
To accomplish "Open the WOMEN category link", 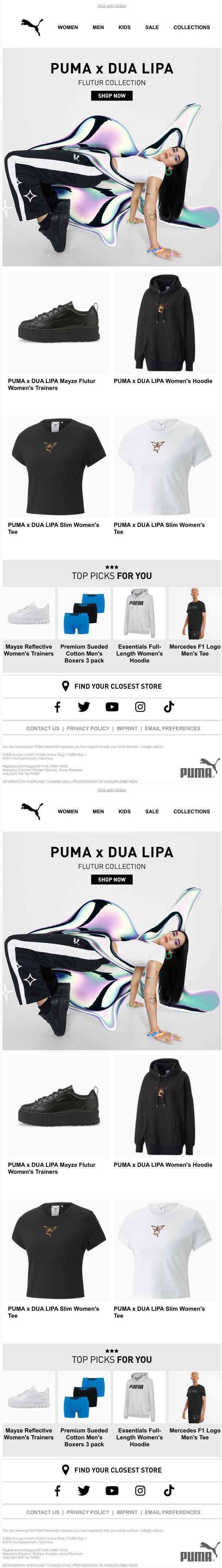I will click(x=67, y=27).
